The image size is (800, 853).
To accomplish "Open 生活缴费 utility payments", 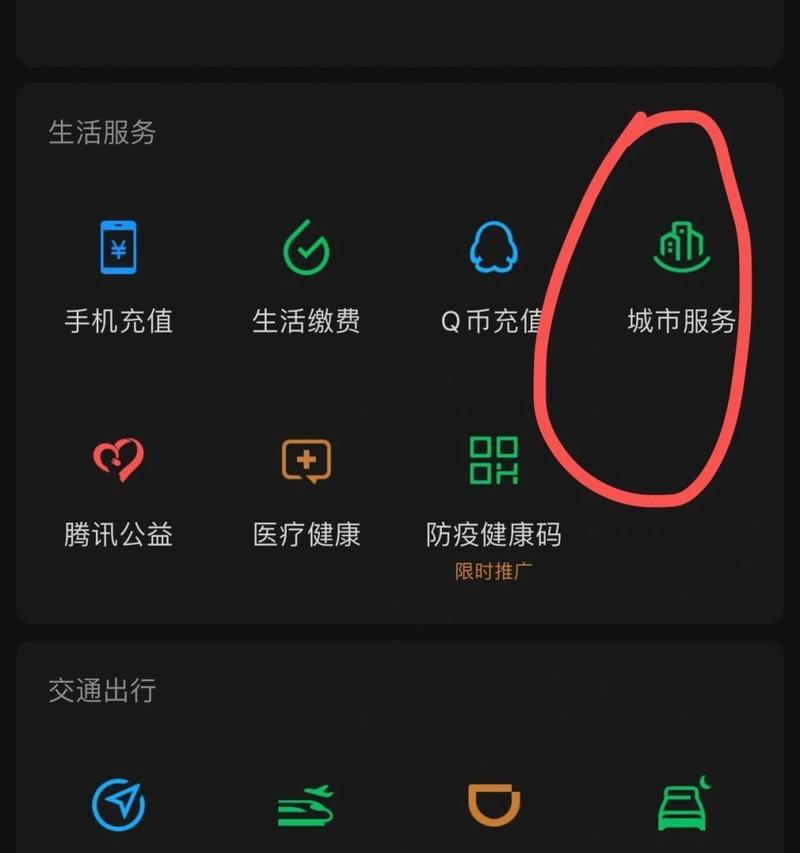I will pos(306,275).
